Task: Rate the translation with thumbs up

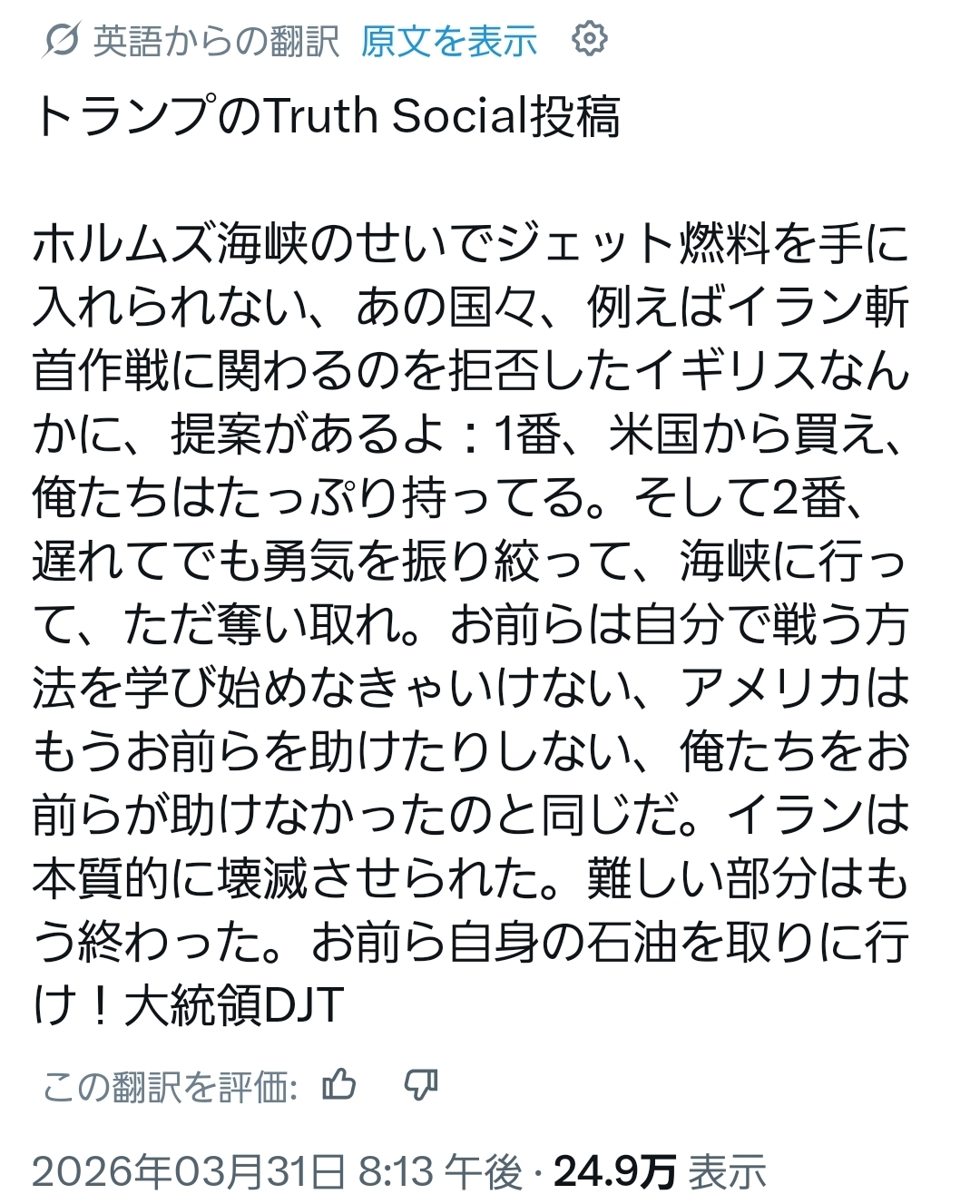Action: 339,1084
